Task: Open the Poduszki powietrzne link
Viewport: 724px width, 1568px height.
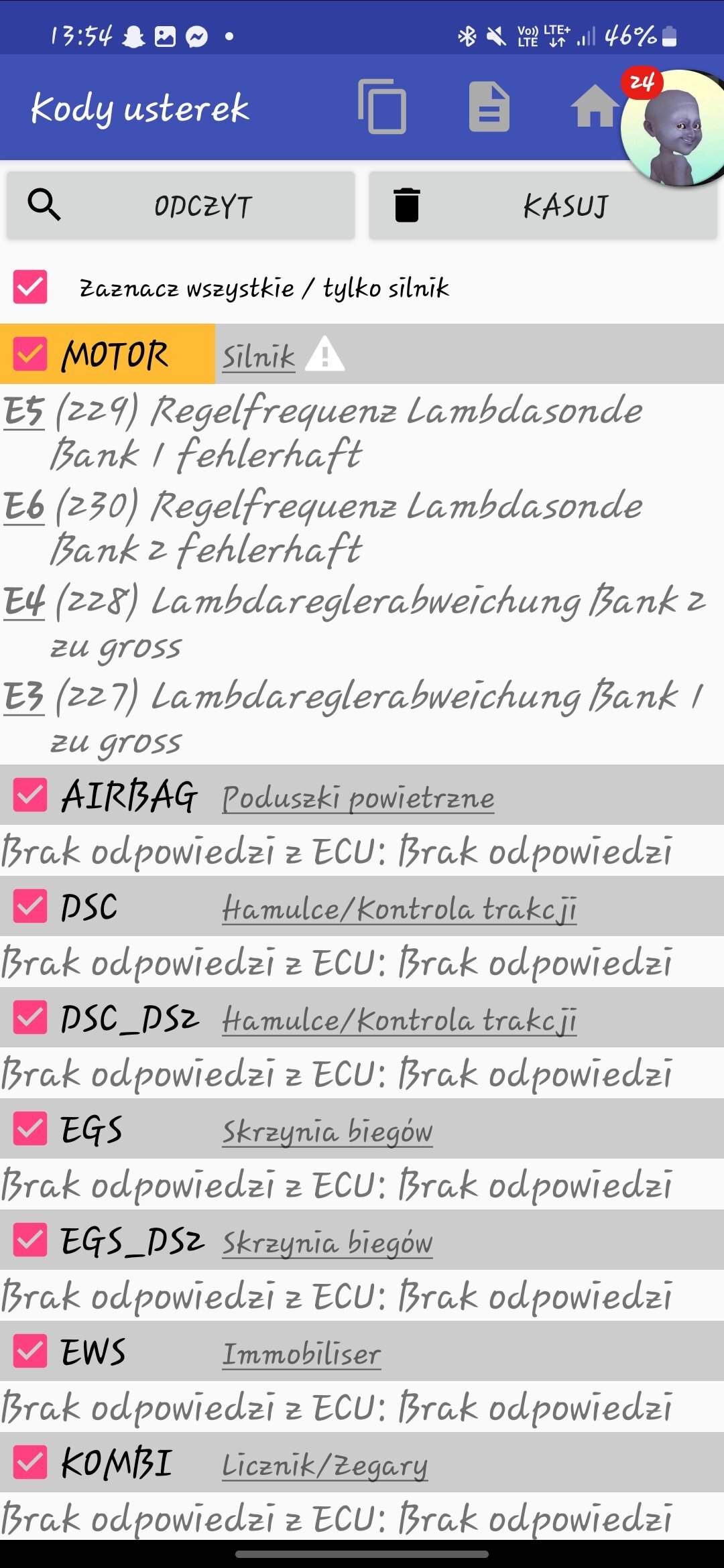Action: pos(359,797)
